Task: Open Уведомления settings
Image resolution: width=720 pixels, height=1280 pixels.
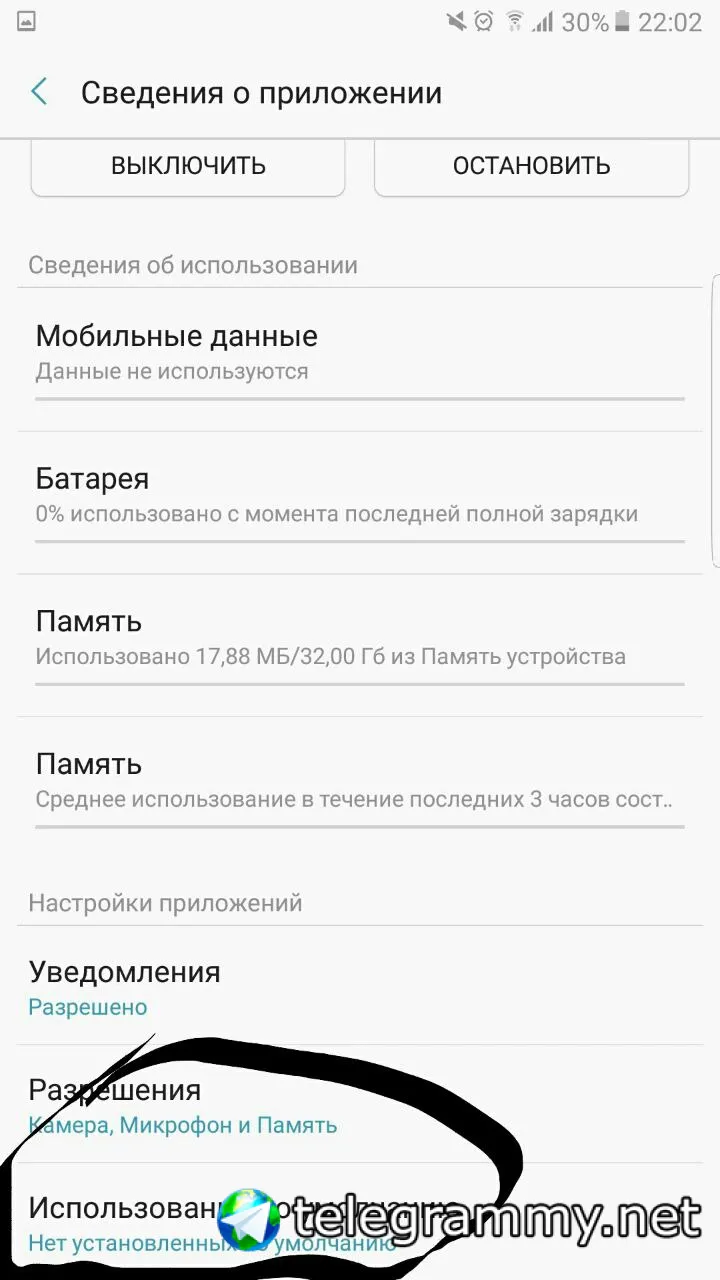Action: point(360,988)
